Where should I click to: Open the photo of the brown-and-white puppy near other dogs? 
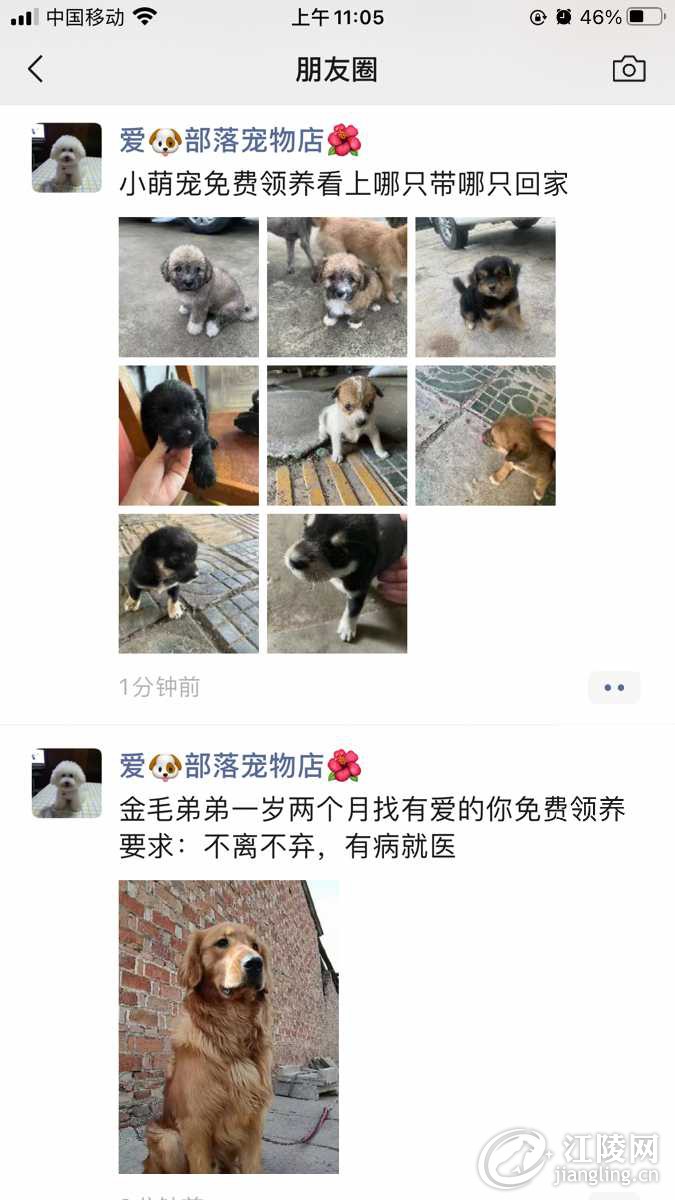point(337,287)
